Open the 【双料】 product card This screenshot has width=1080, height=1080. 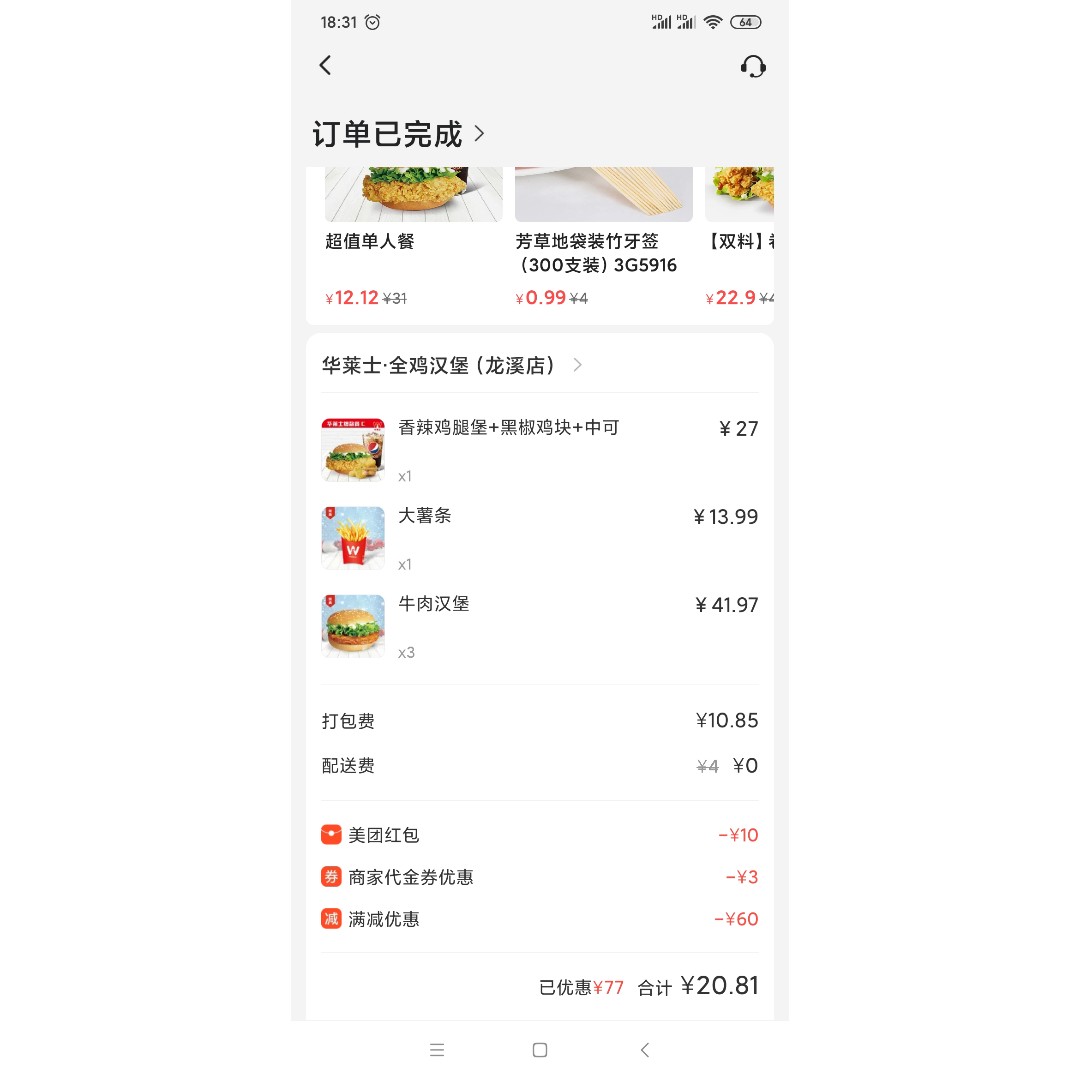click(x=740, y=238)
